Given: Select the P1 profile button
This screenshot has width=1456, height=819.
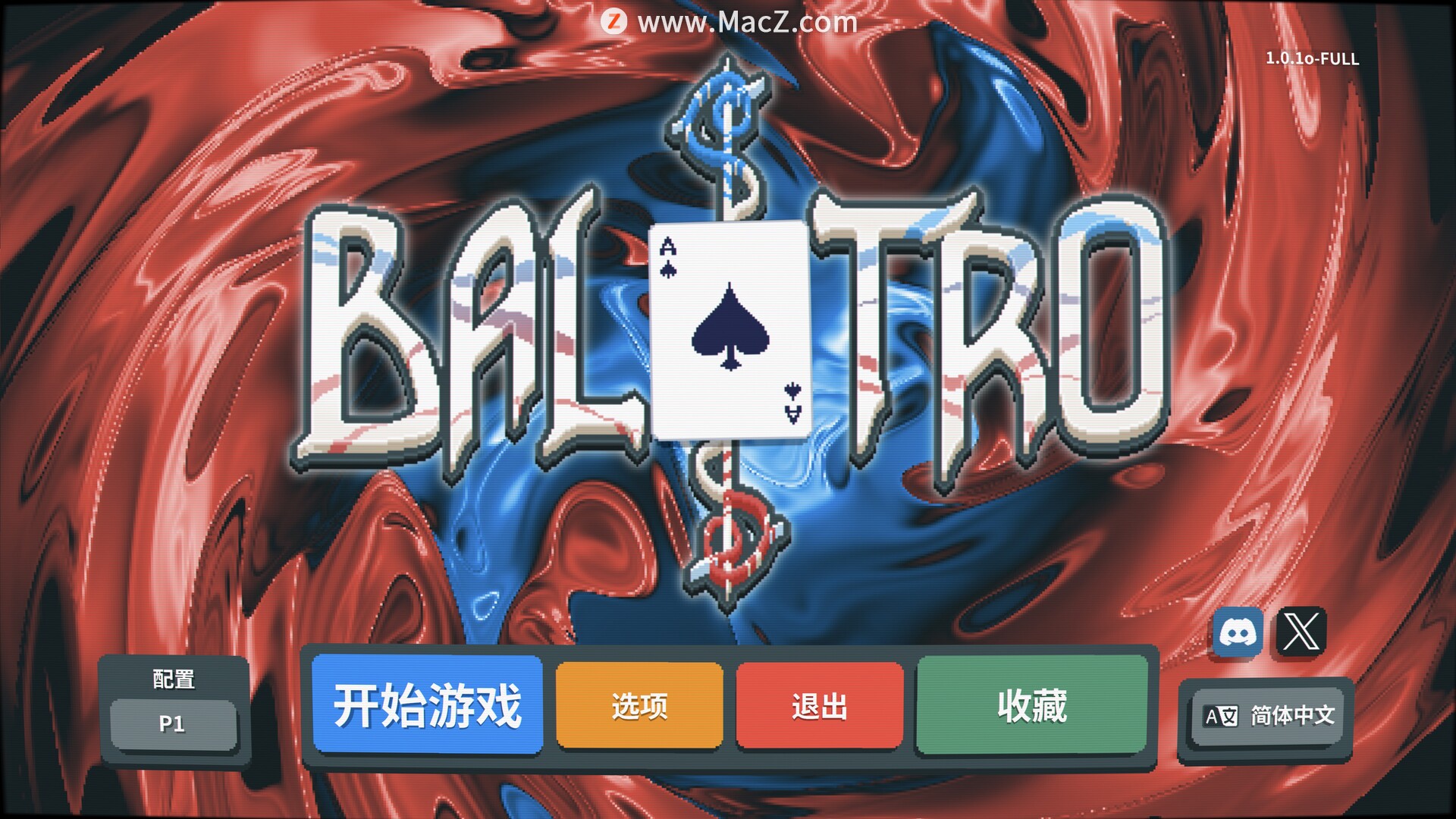Looking at the screenshot, I should [x=173, y=724].
